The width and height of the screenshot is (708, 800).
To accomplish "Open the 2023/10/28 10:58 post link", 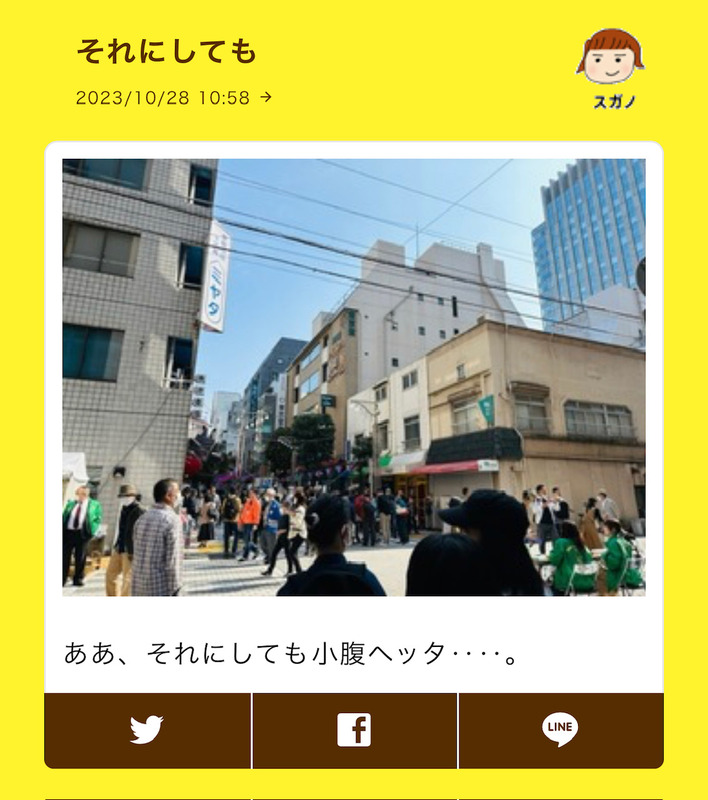I will click(x=173, y=98).
